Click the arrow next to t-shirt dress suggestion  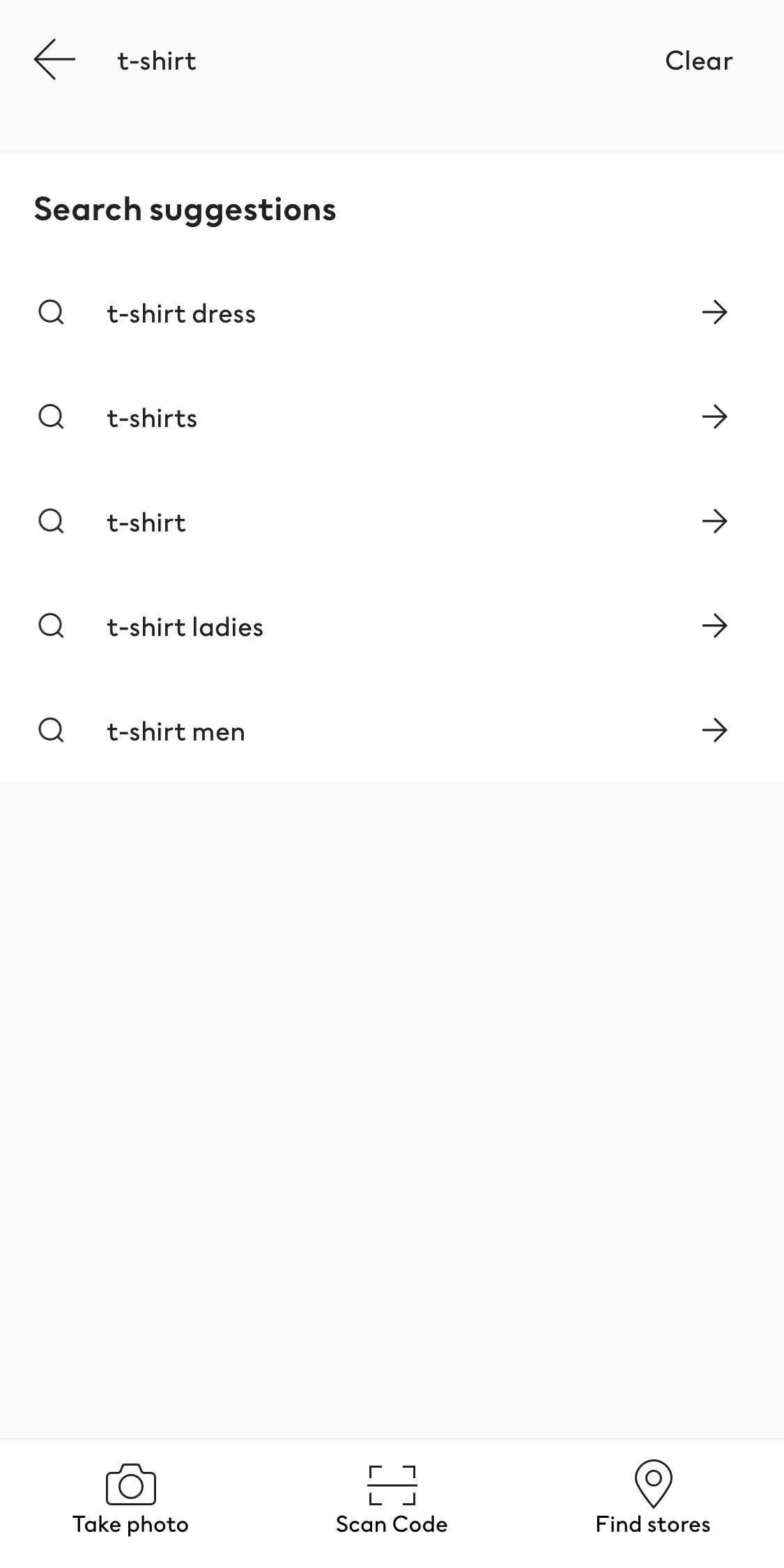coord(715,313)
